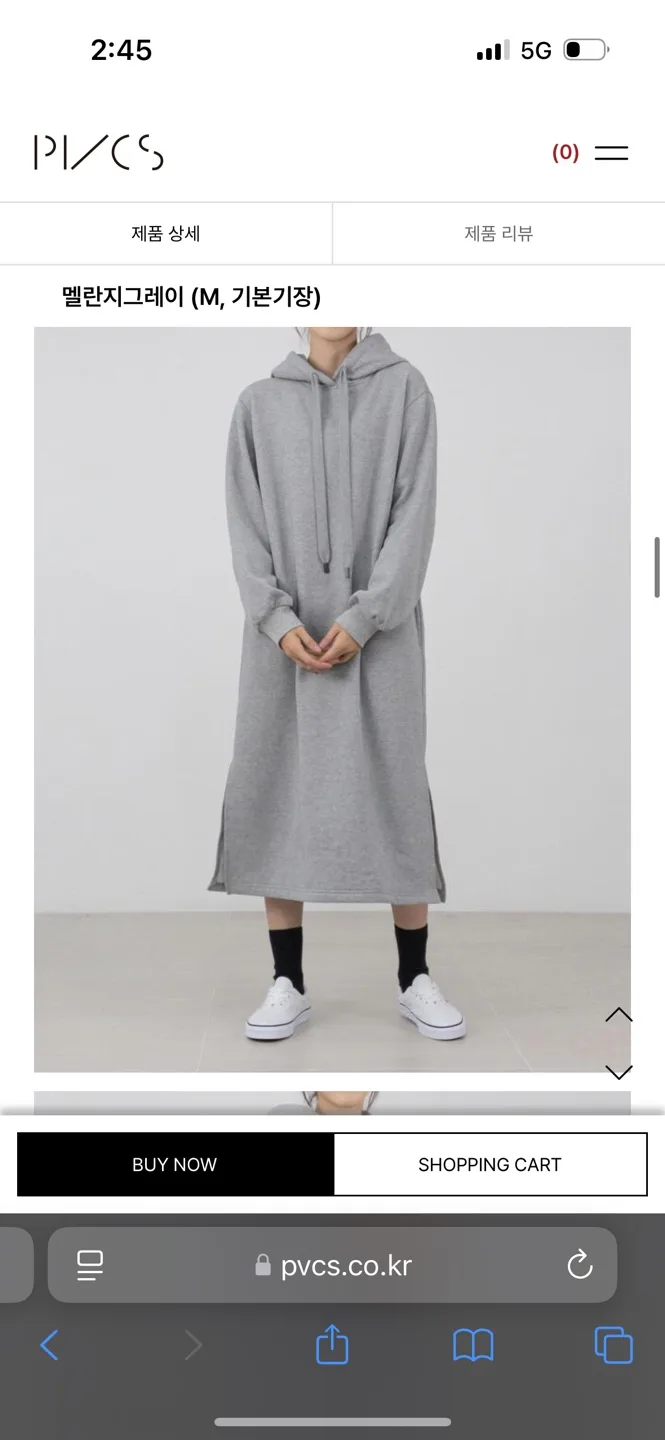Jump to page bottom with down arrow
The width and height of the screenshot is (665, 1440).
coord(619,1072)
